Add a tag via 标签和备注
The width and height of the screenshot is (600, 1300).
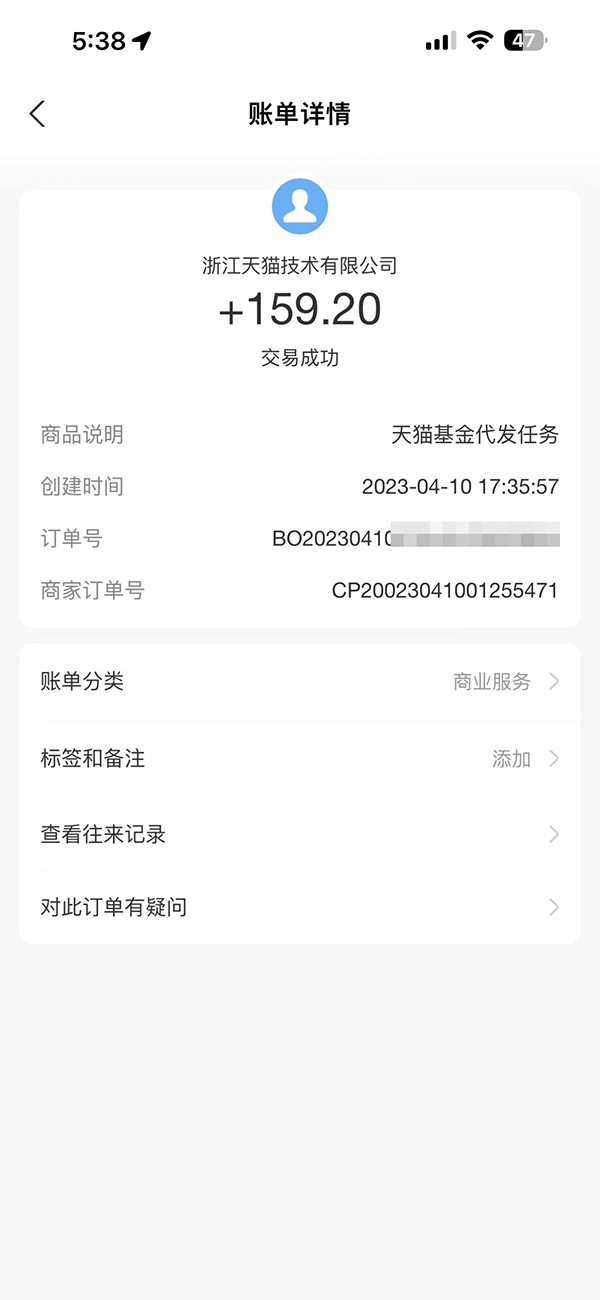(300, 759)
